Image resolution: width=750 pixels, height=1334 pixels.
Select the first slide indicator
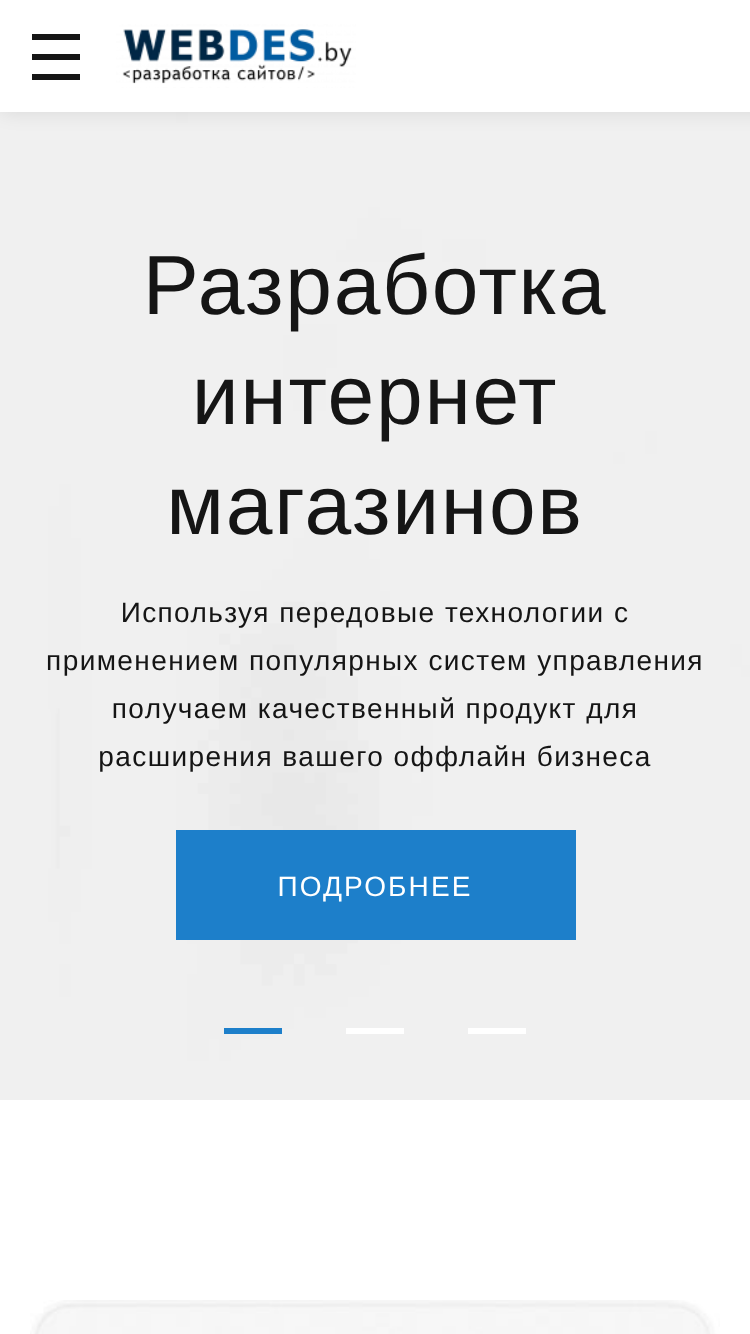[x=253, y=1030]
